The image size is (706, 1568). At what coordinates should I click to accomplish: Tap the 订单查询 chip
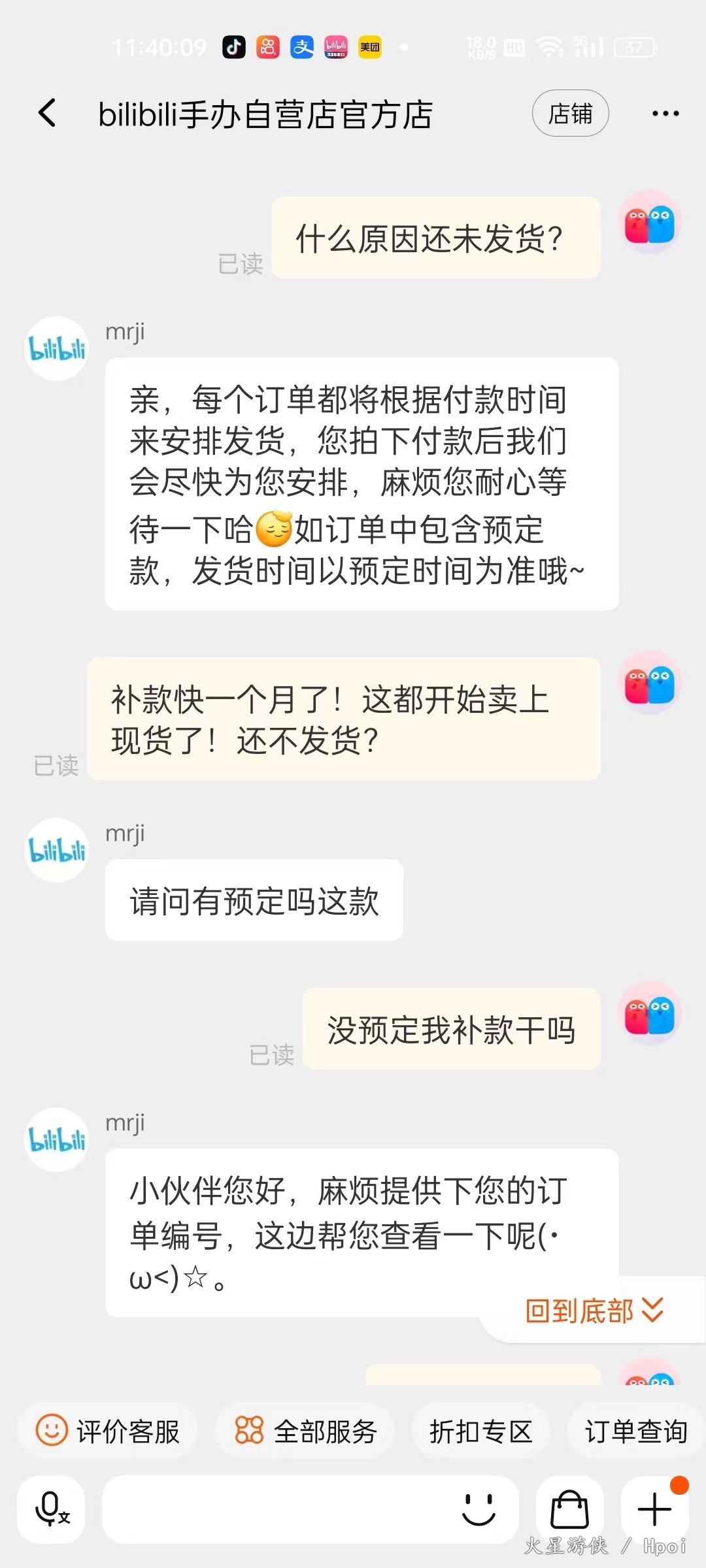tap(635, 1431)
